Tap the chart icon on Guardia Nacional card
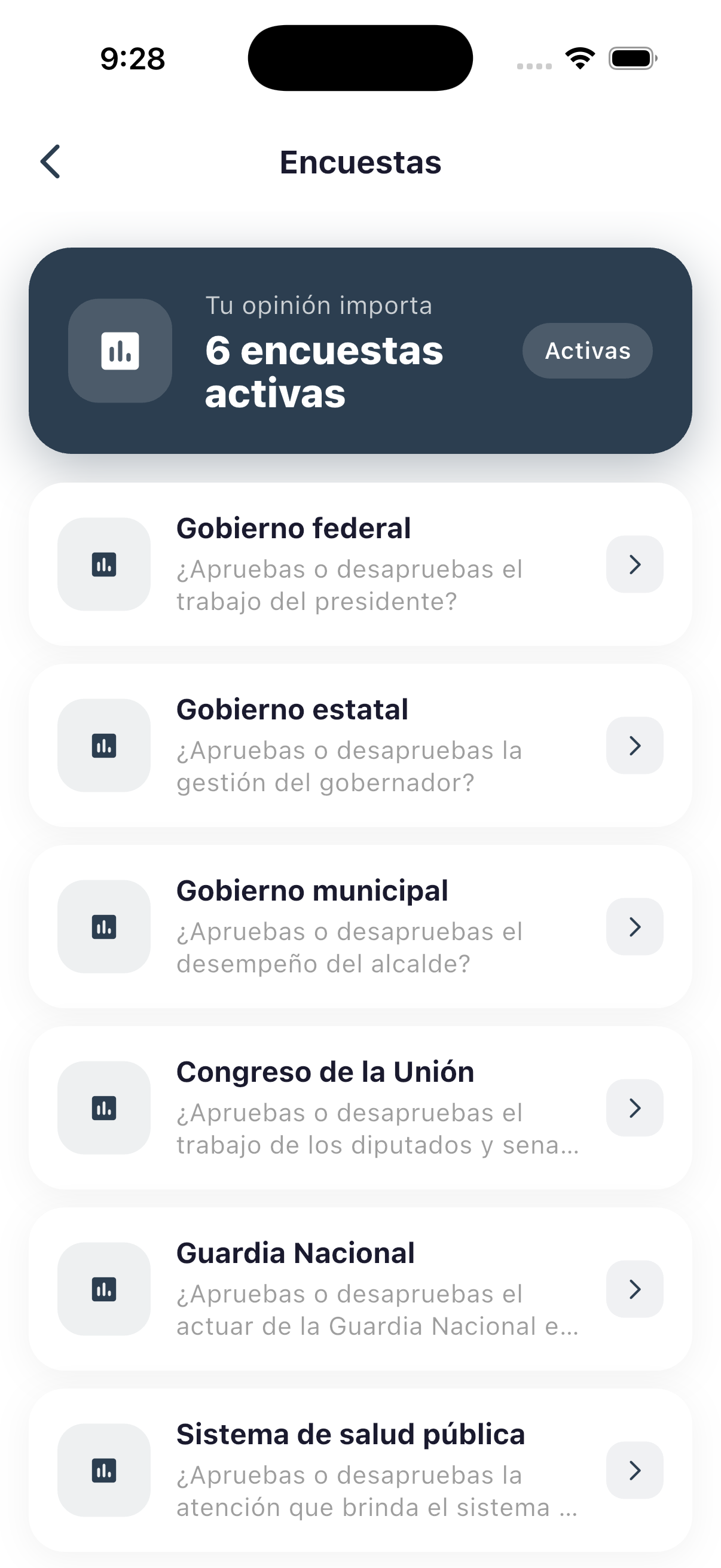Image resolution: width=721 pixels, height=1568 pixels. [103, 1289]
